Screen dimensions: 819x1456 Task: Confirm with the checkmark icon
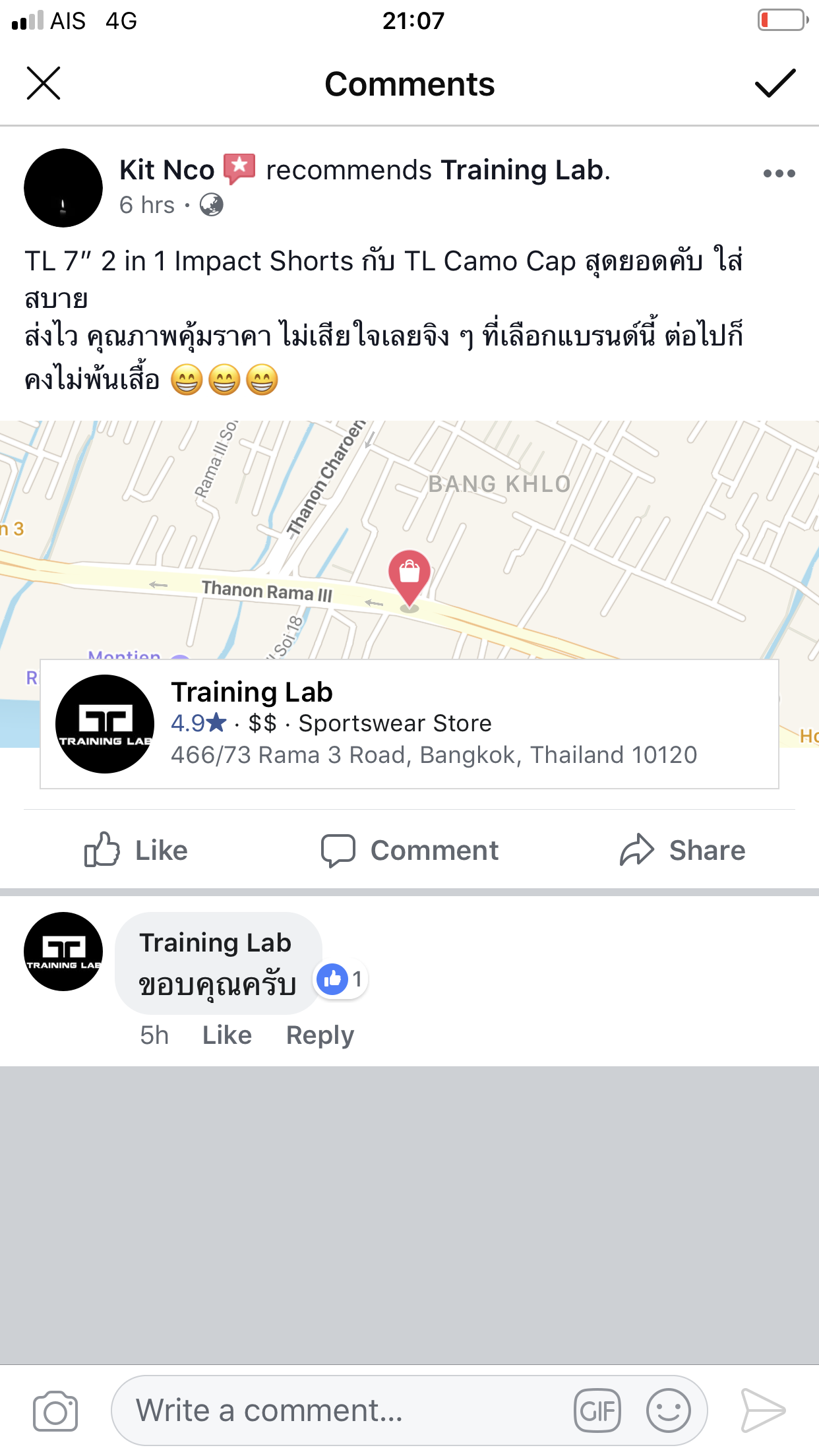[x=775, y=83]
